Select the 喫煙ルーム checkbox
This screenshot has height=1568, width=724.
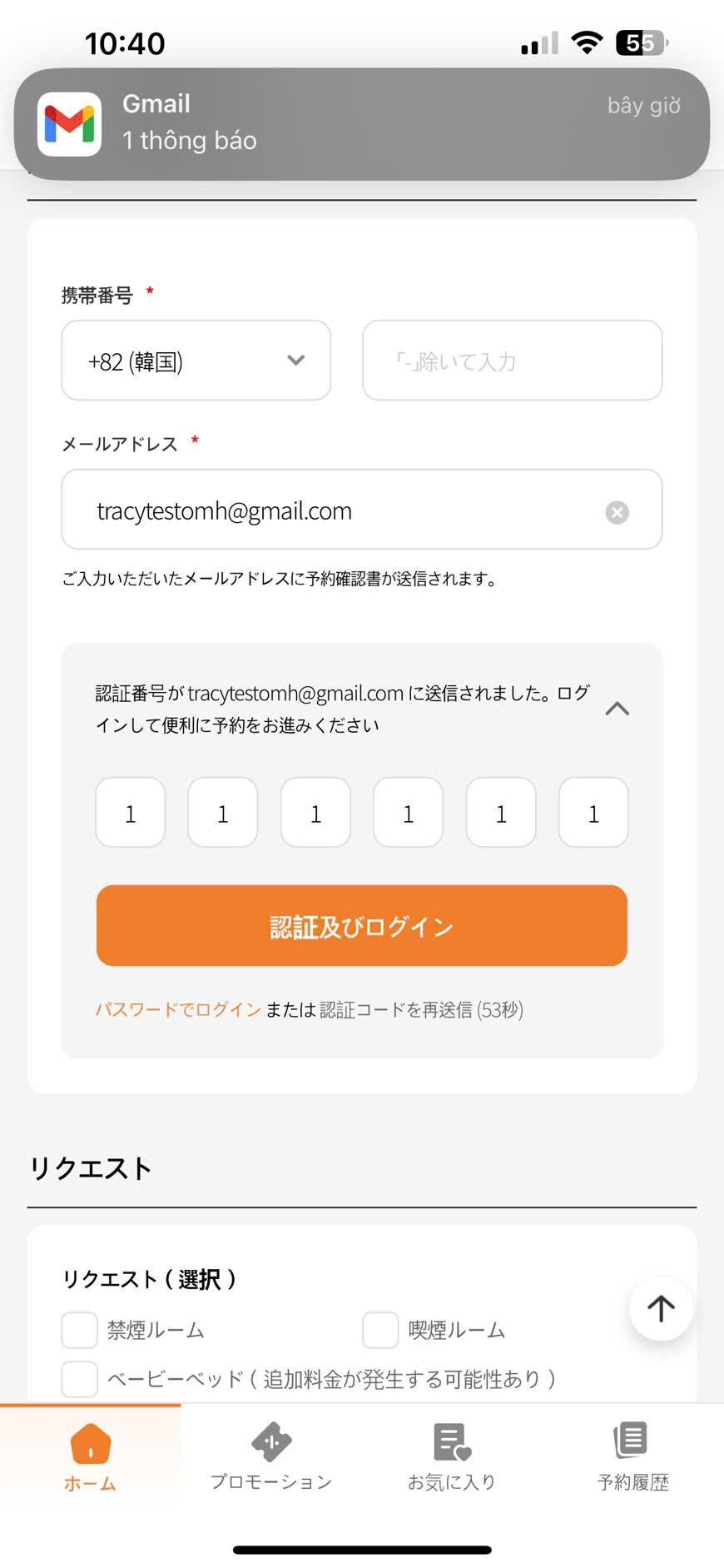[x=380, y=1330]
